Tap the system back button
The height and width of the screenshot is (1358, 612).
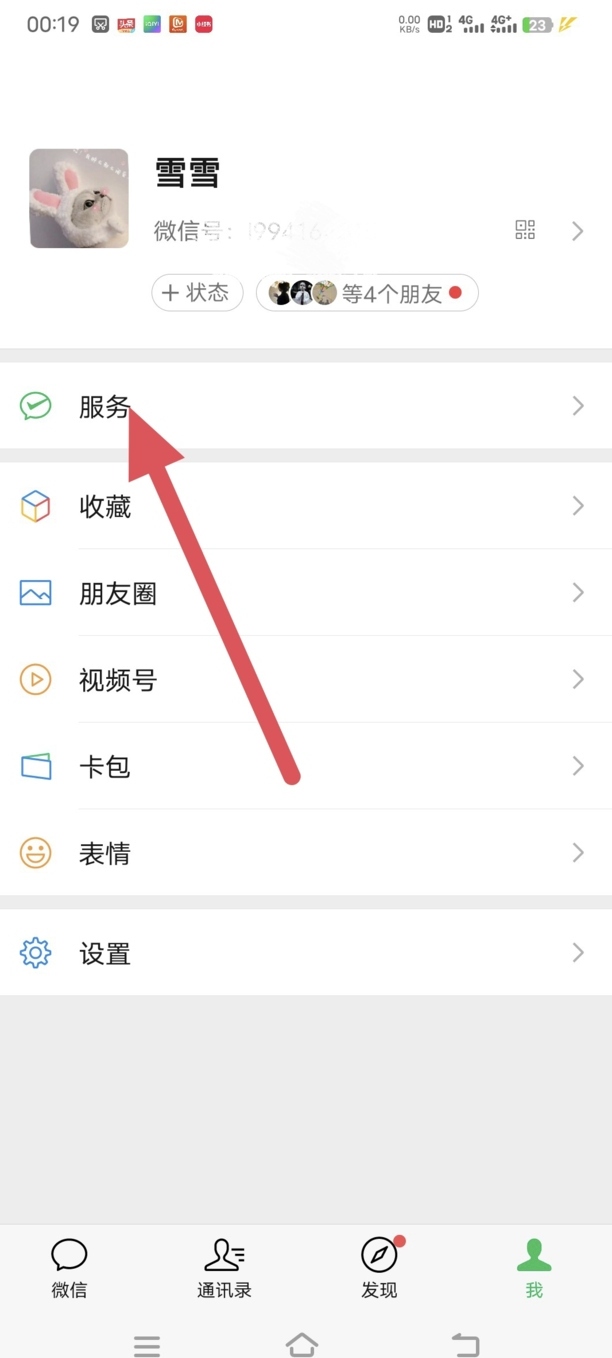[x=465, y=1344]
